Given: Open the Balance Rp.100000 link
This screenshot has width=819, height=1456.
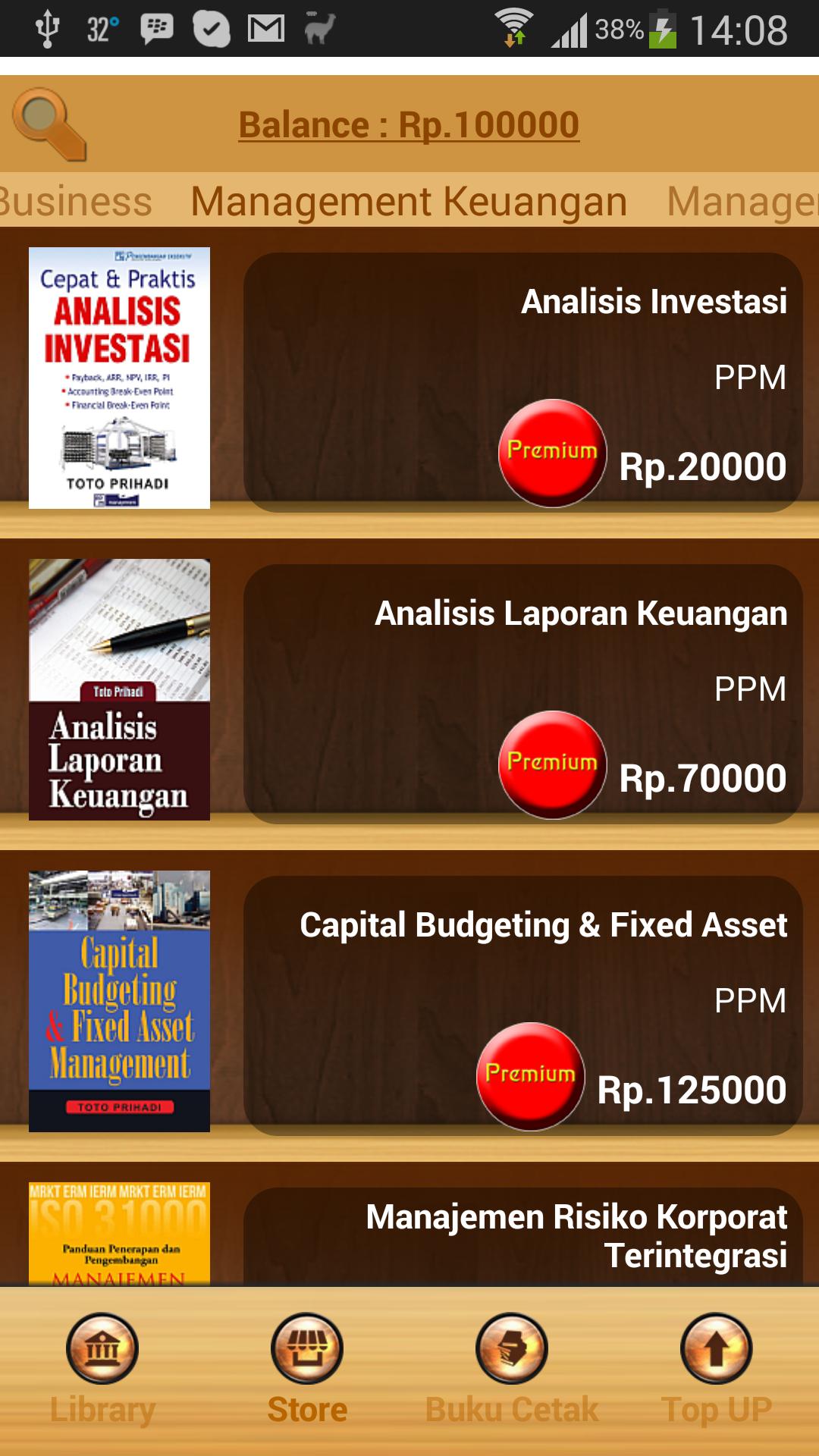Looking at the screenshot, I should 409,125.
